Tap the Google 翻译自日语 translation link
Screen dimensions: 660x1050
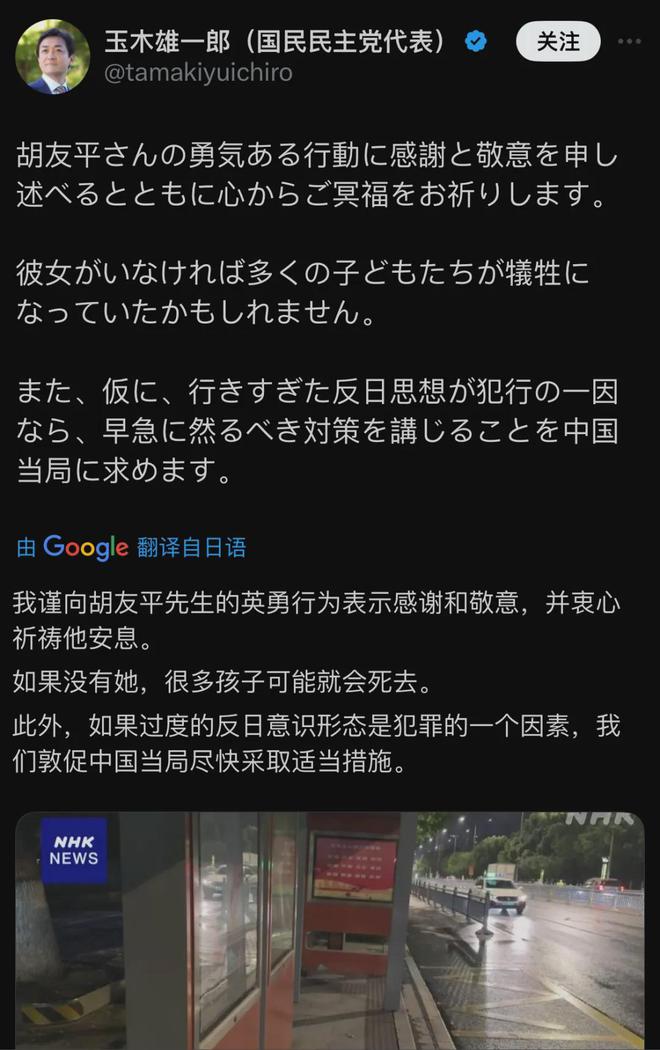coord(131,547)
